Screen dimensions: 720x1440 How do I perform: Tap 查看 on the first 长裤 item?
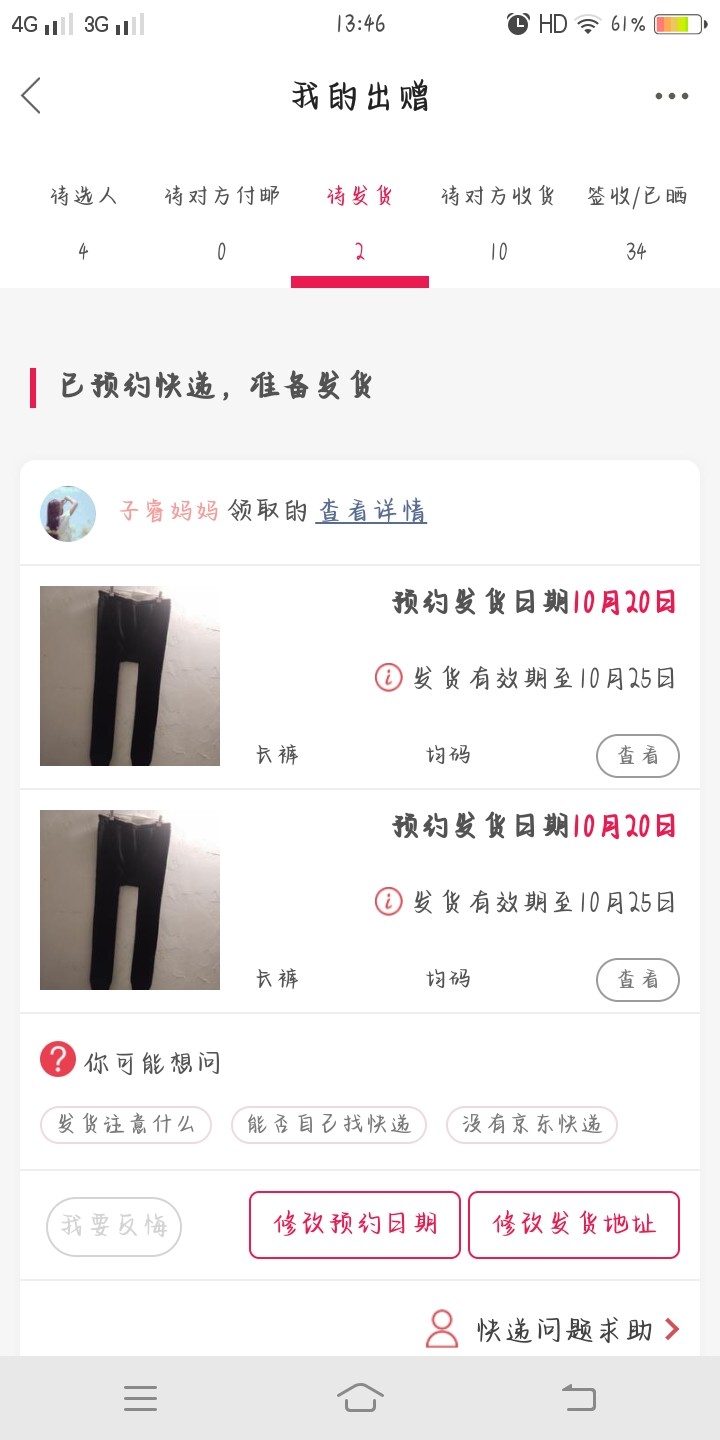pos(637,756)
